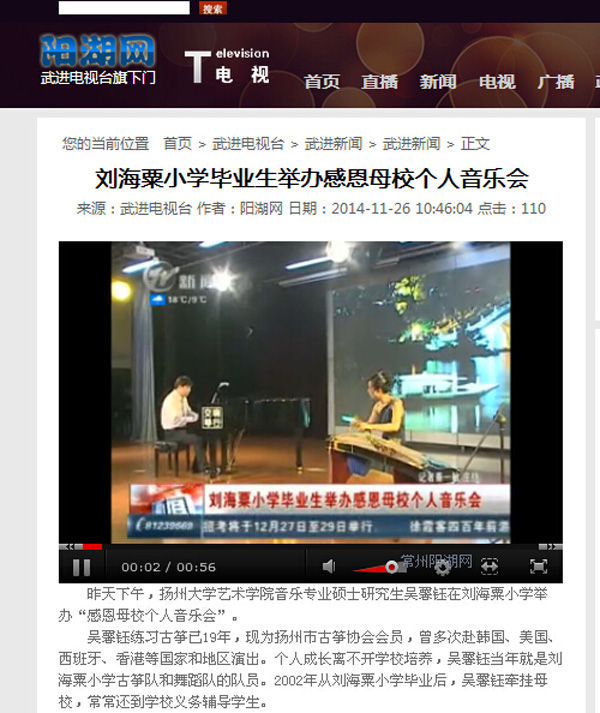Seek on the video progress bar
Image resolution: width=600 pixels, height=713 pixels.
click(300, 547)
